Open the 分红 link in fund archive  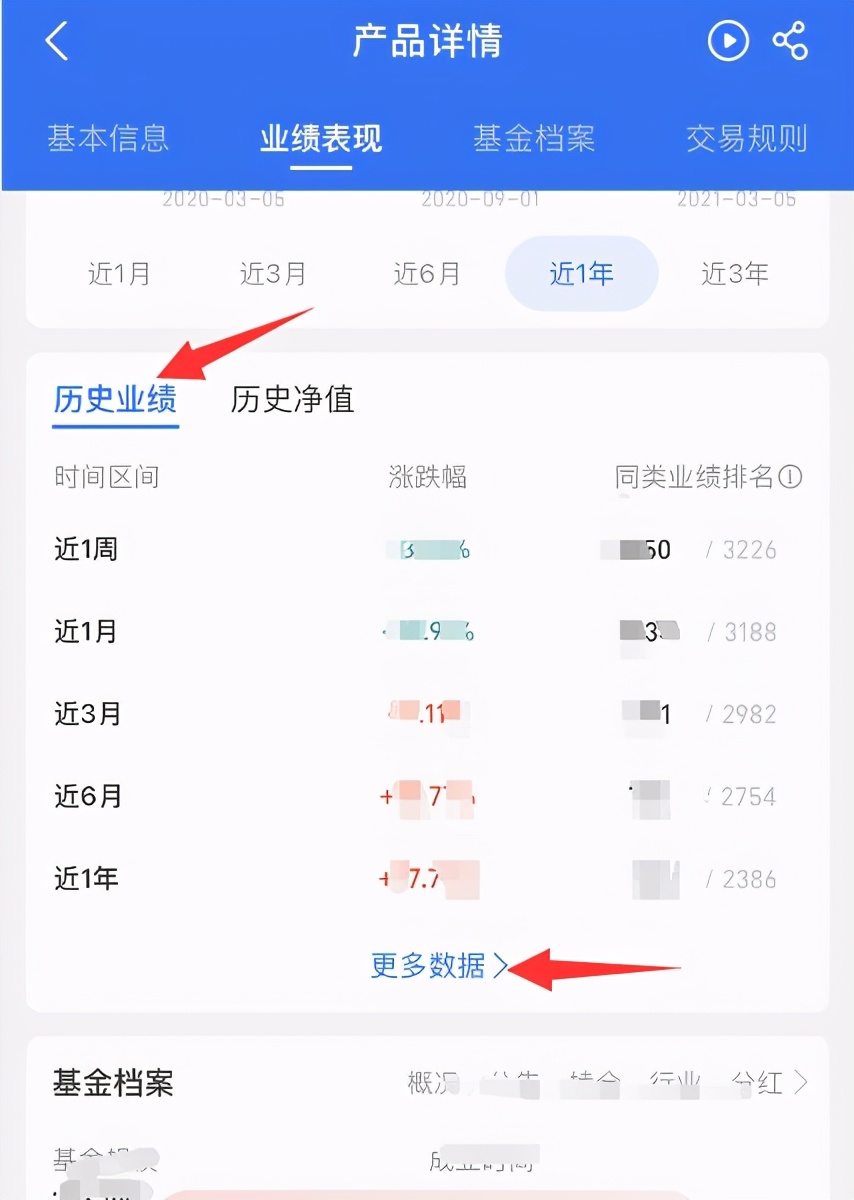758,1082
